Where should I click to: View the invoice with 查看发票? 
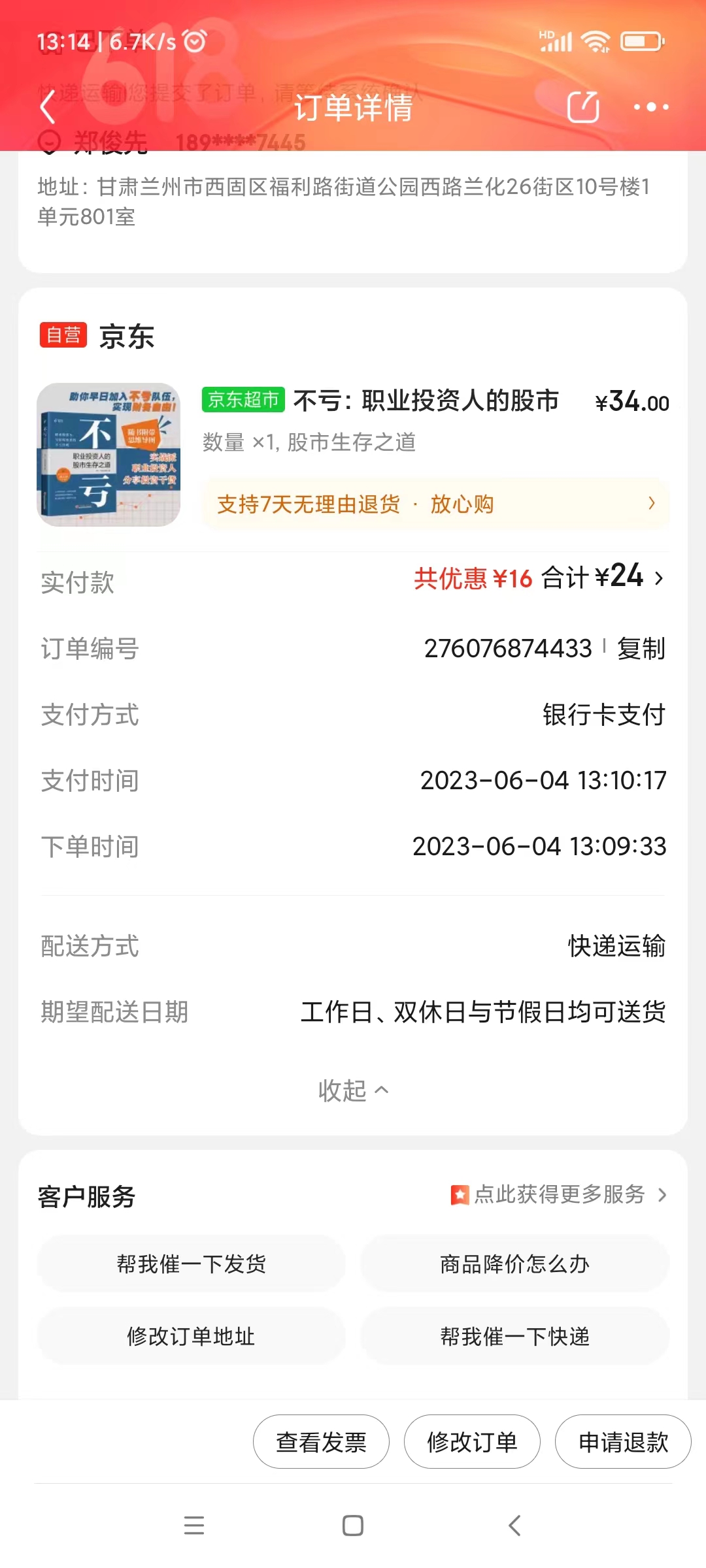click(321, 1442)
